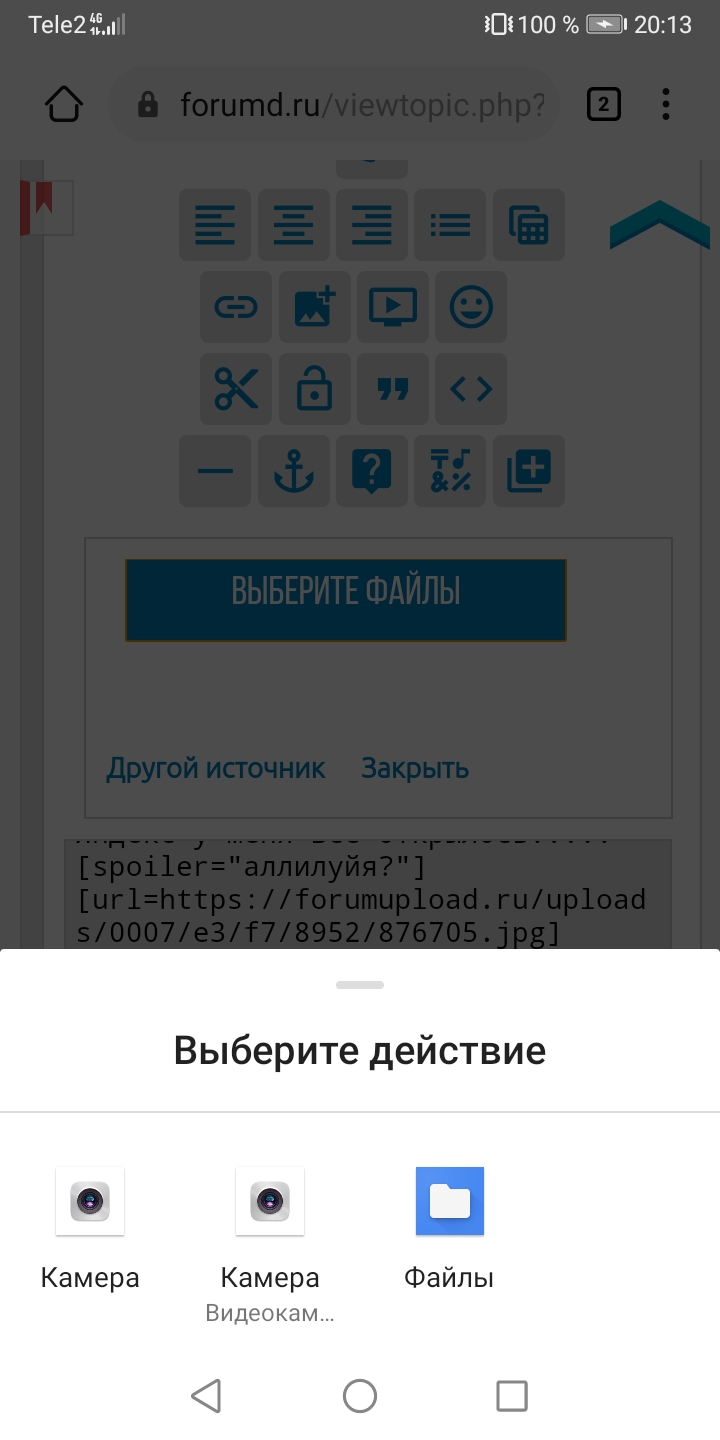Tap the system back button

tap(206, 1395)
